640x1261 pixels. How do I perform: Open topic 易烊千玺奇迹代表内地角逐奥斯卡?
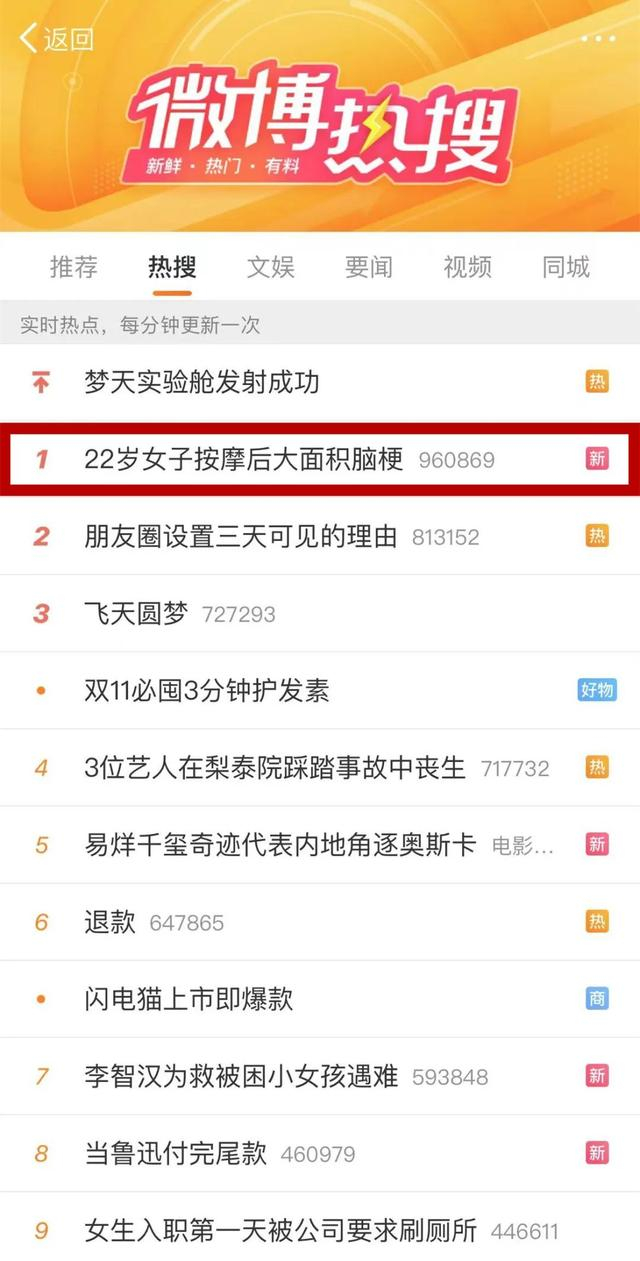[280, 845]
